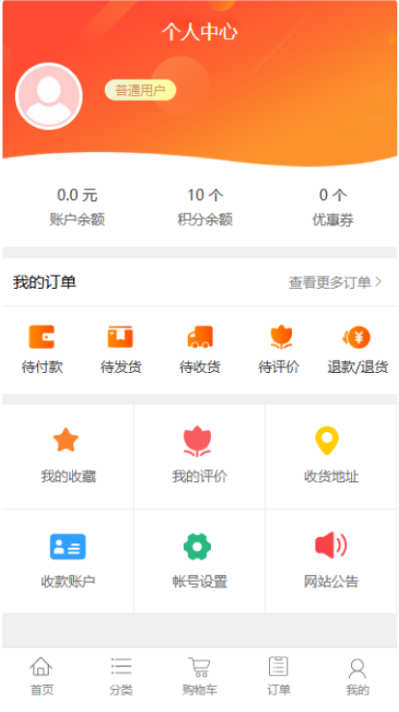Switch to the 订单 orders tab
399x712 pixels.
point(278,677)
